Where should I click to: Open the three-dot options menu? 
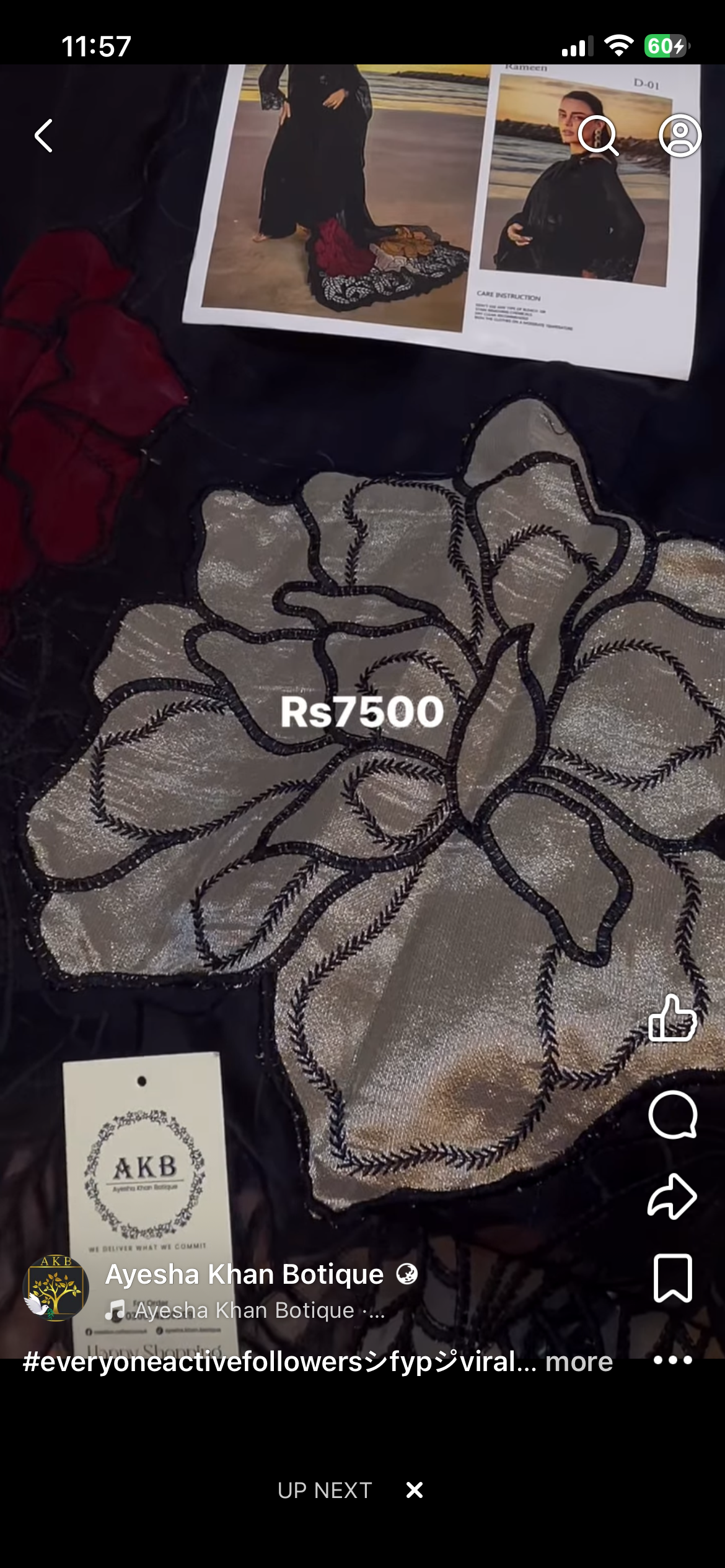coord(672,1360)
